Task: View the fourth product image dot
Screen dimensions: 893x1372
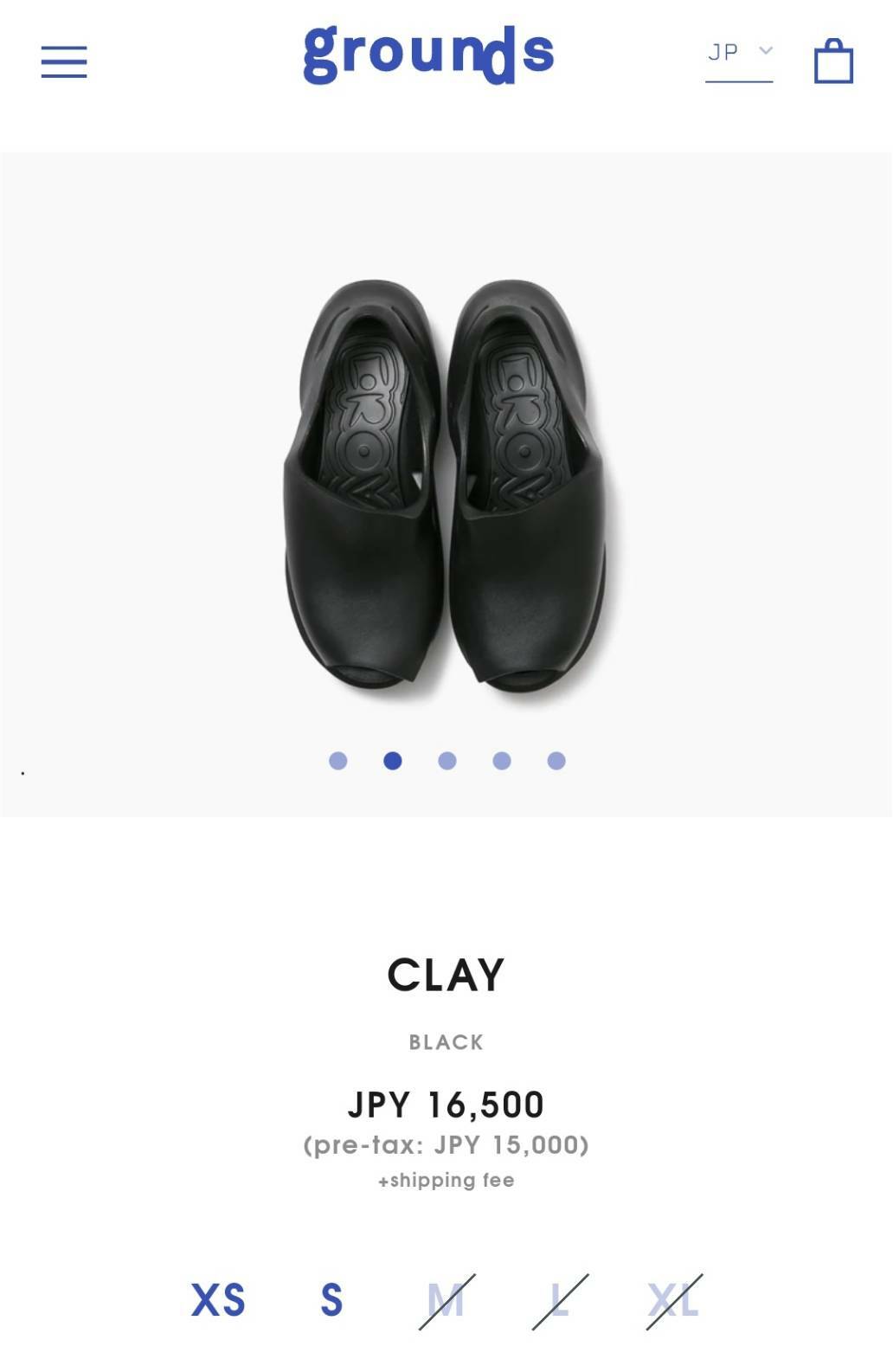Action: (x=502, y=761)
